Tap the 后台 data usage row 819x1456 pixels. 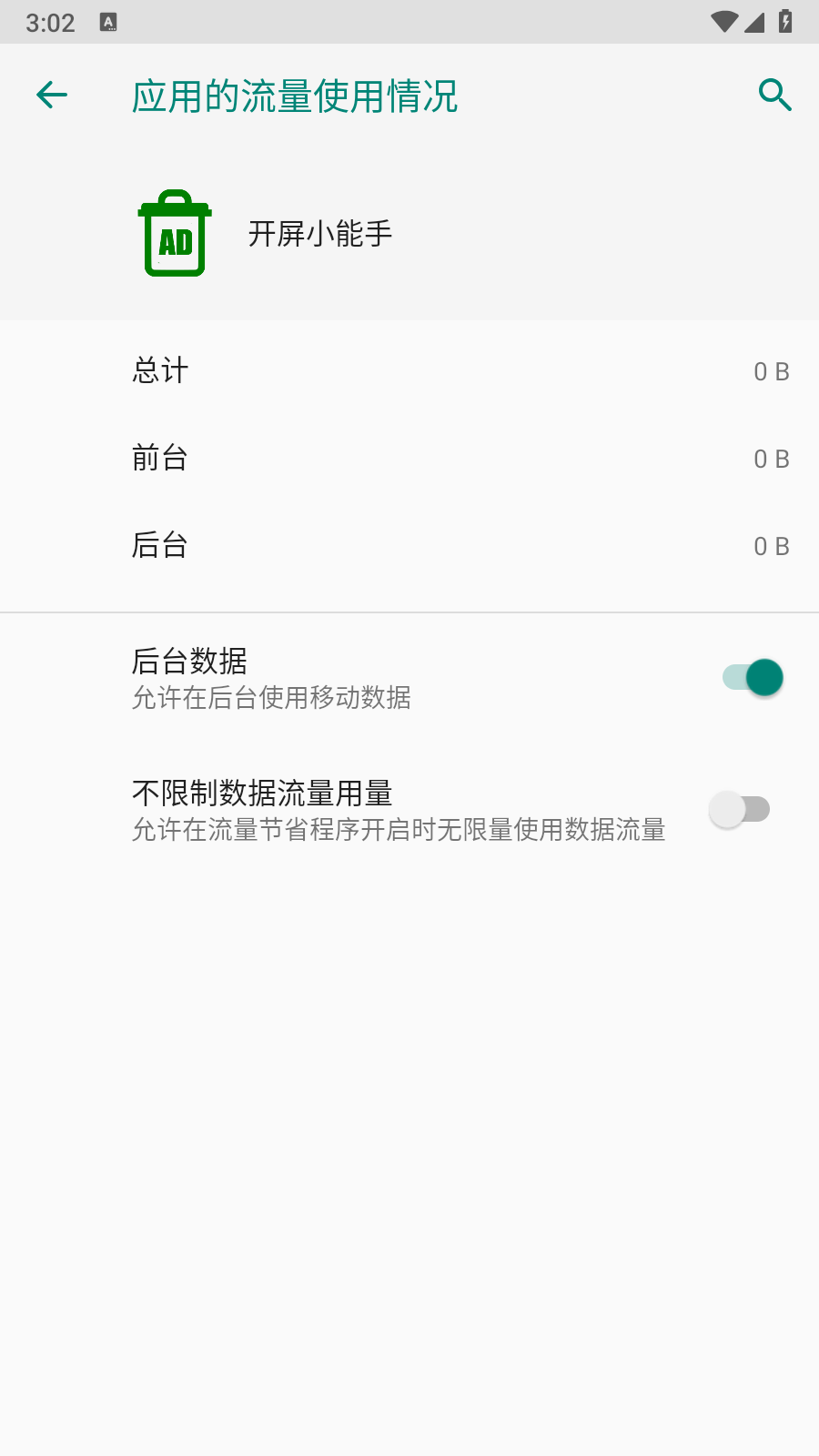tap(409, 546)
